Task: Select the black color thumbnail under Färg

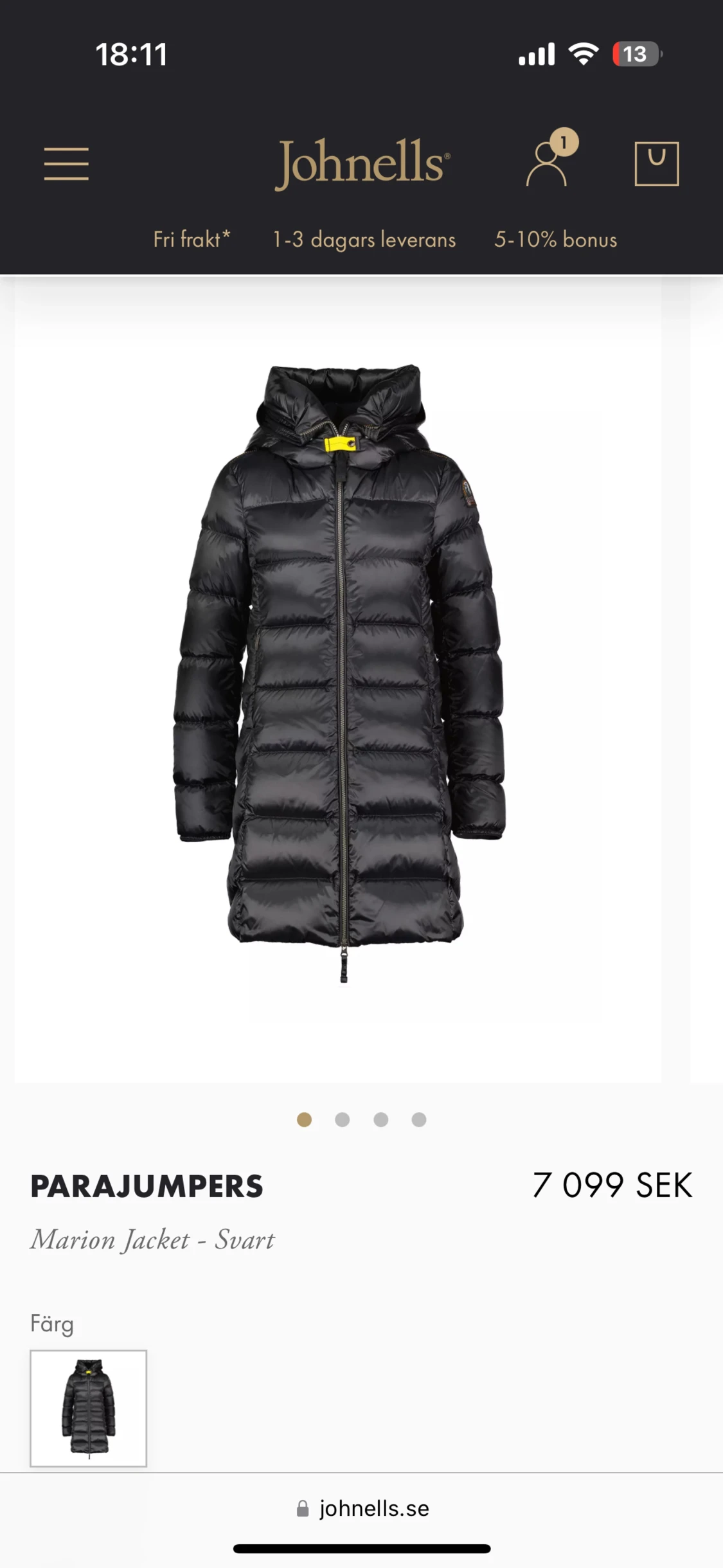Action: pyautogui.click(x=89, y=1409)
